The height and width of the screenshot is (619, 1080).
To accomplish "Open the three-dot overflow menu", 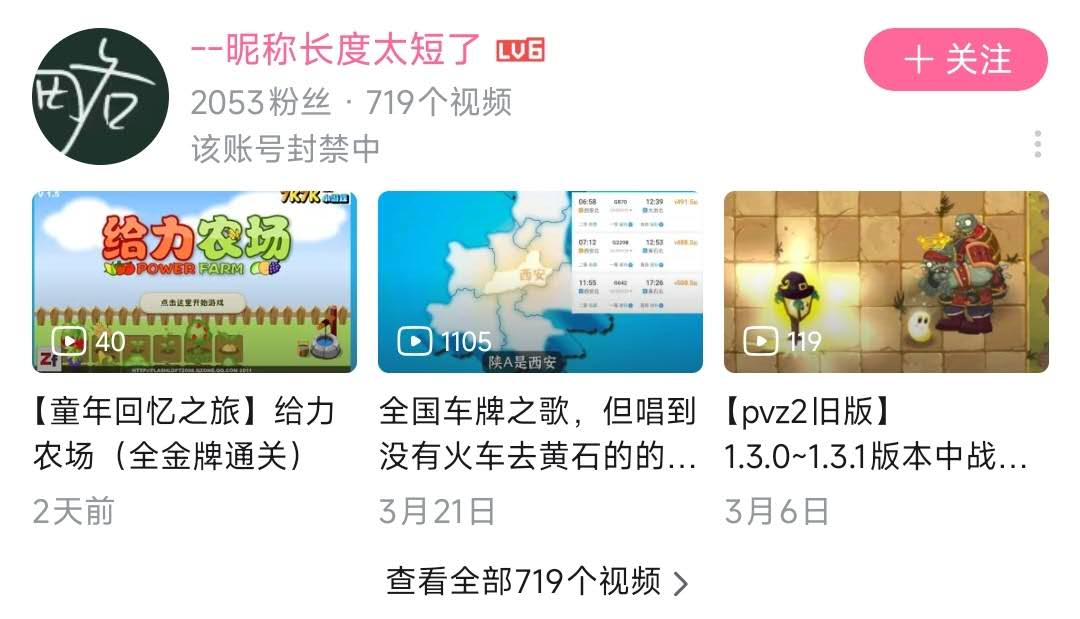I will (1038, 144).
